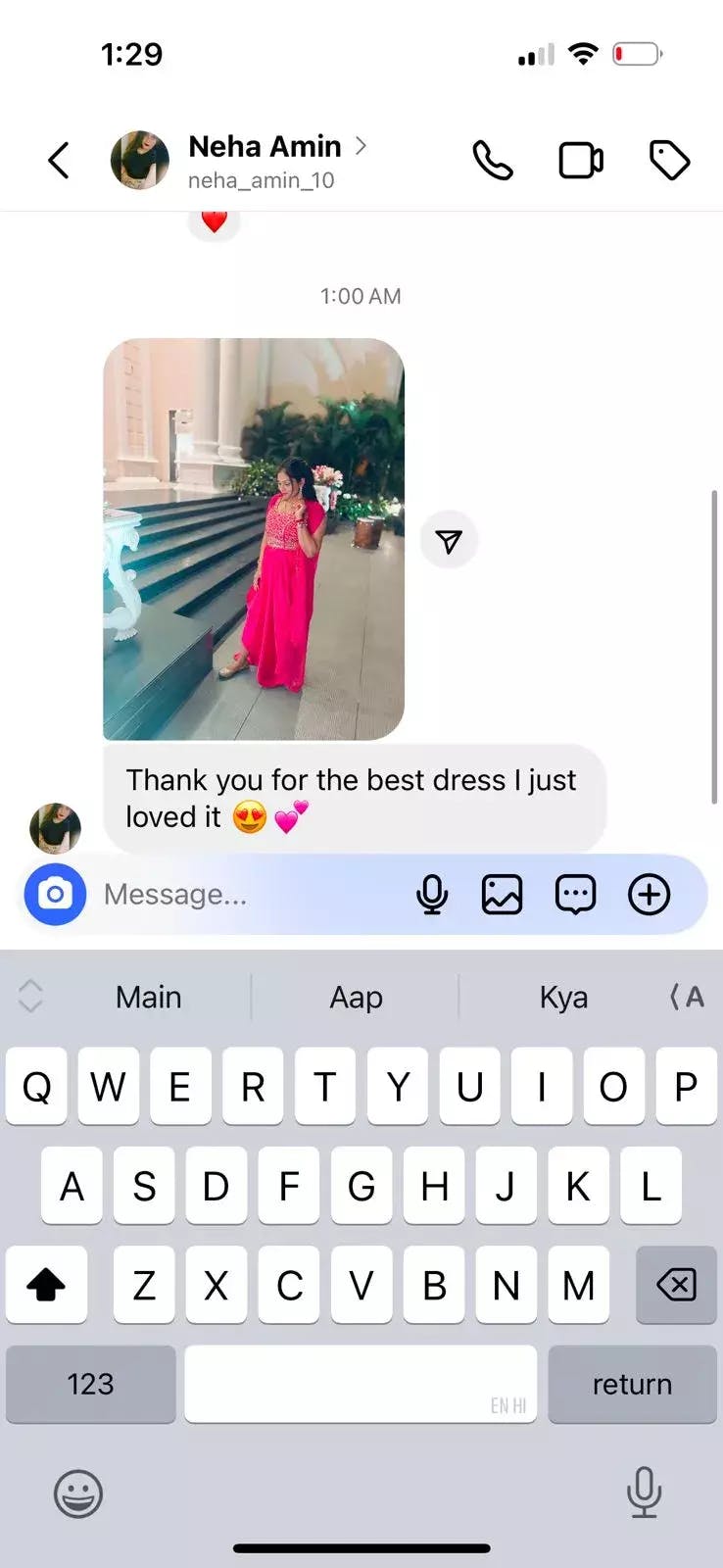The image size is (723, 1568).
Task: Select the "Kya" keyboard suggestion
Action: [563, 997]
